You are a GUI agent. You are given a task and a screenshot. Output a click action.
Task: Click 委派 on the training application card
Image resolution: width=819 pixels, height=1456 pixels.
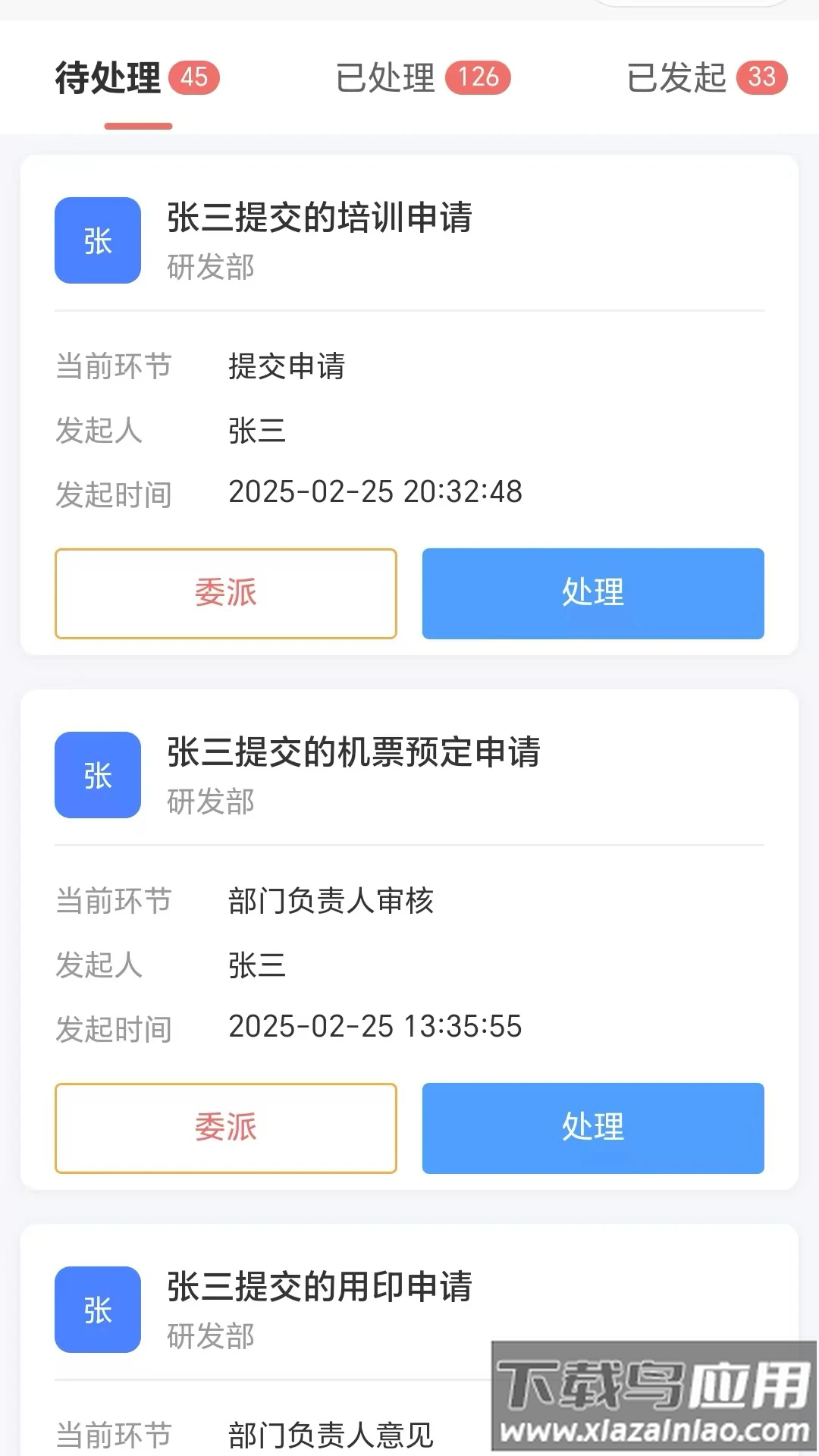click(x=225, y=594)
